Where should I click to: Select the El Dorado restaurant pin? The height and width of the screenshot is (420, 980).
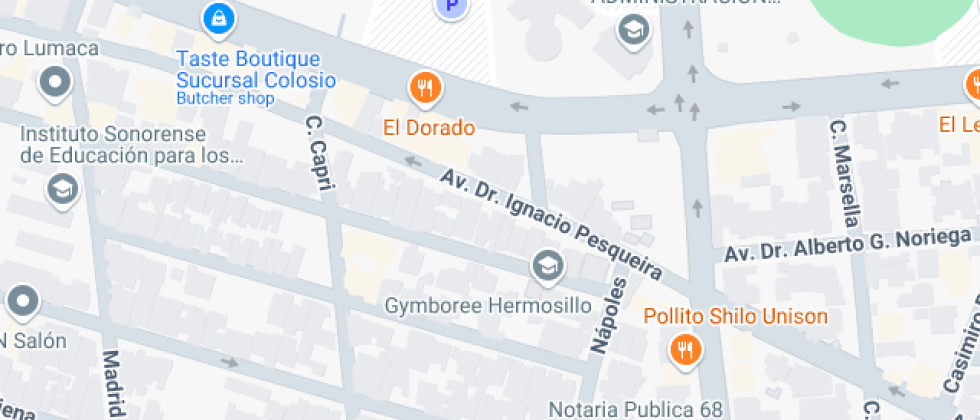[426, 88]
